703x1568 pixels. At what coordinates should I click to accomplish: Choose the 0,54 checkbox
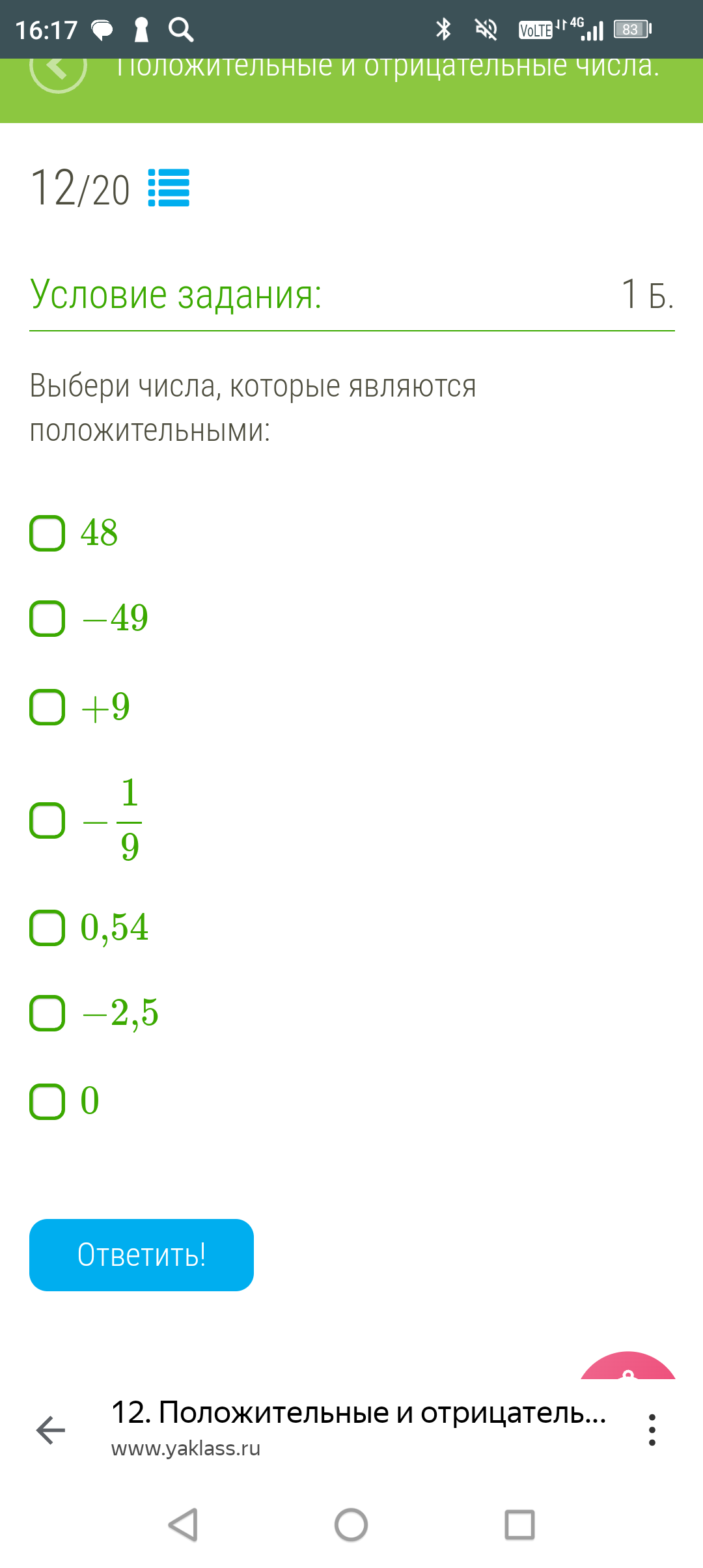click(x=48, y=927)
